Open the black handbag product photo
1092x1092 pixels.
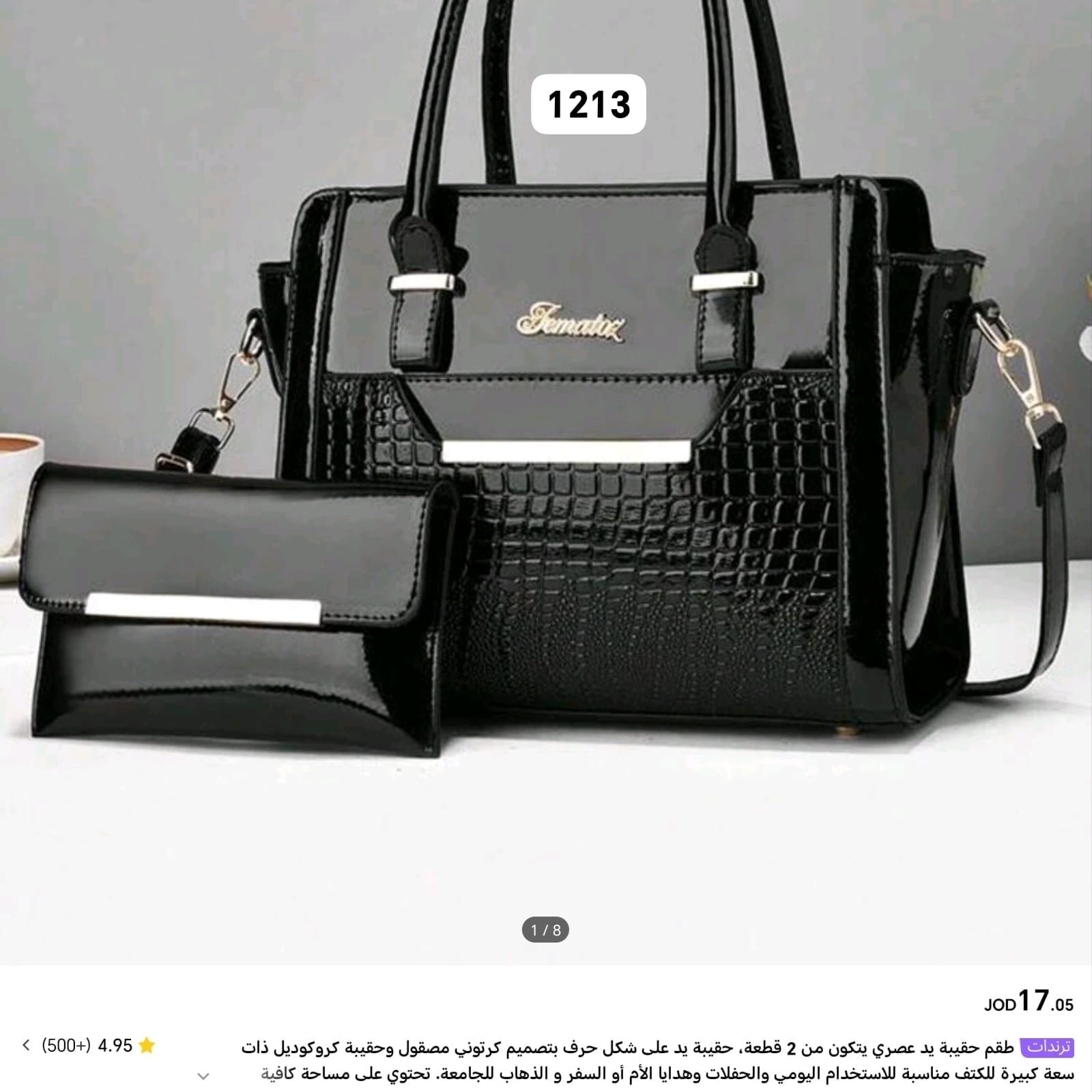coord(546,478)
